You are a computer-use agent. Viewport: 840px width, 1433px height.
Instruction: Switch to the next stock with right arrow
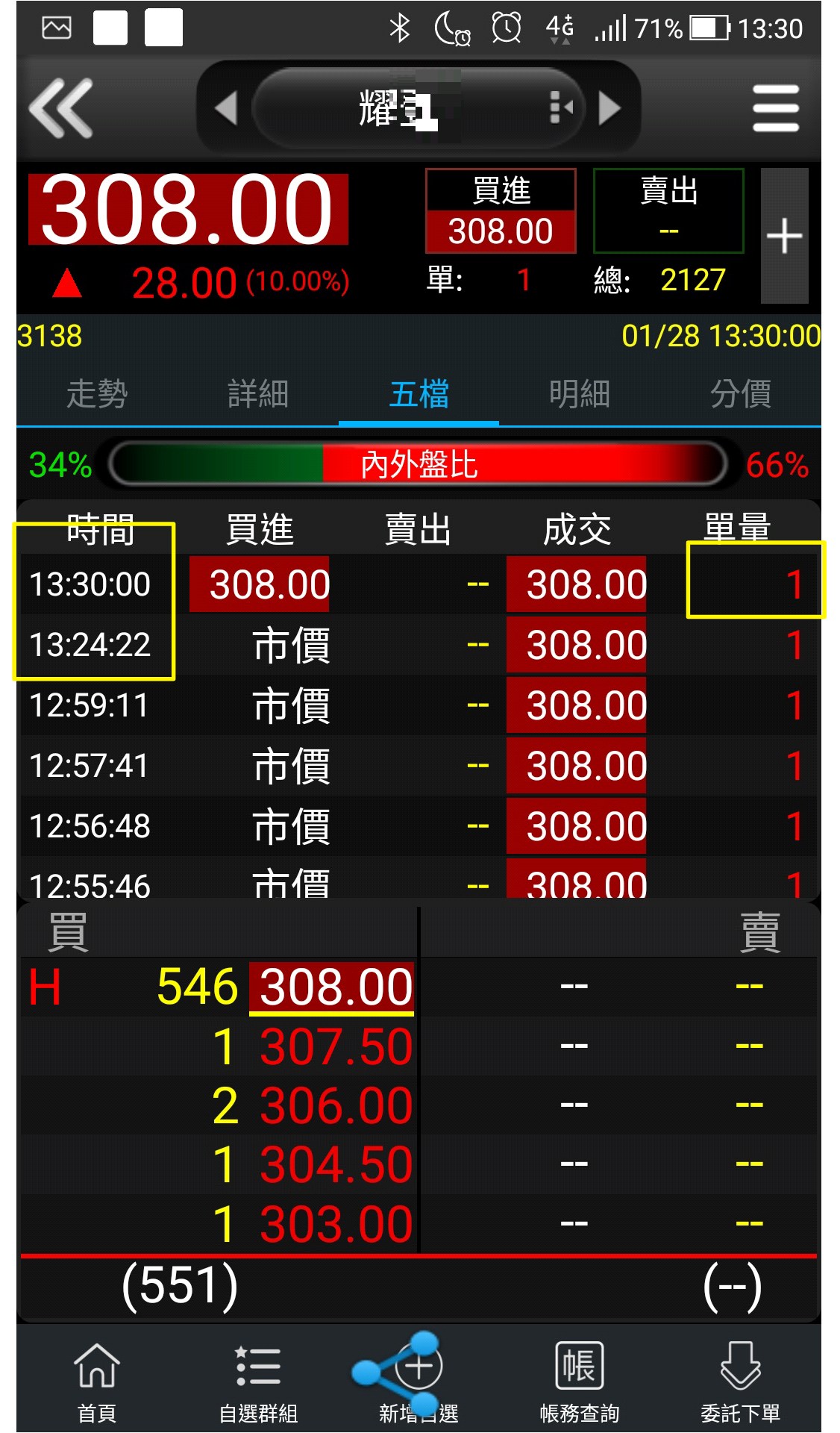609,109
